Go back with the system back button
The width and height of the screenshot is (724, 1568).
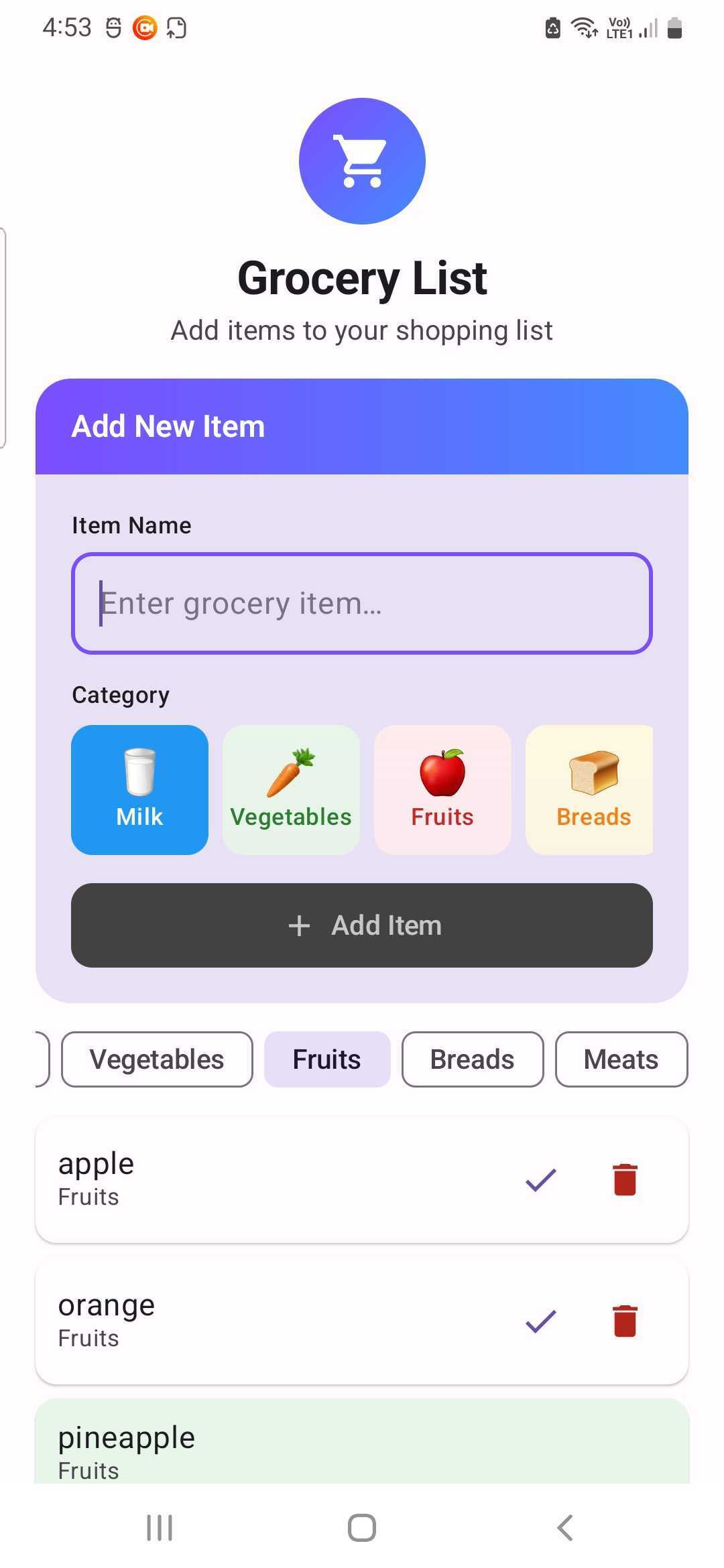pyautogui.click(x=564, y=1528)
